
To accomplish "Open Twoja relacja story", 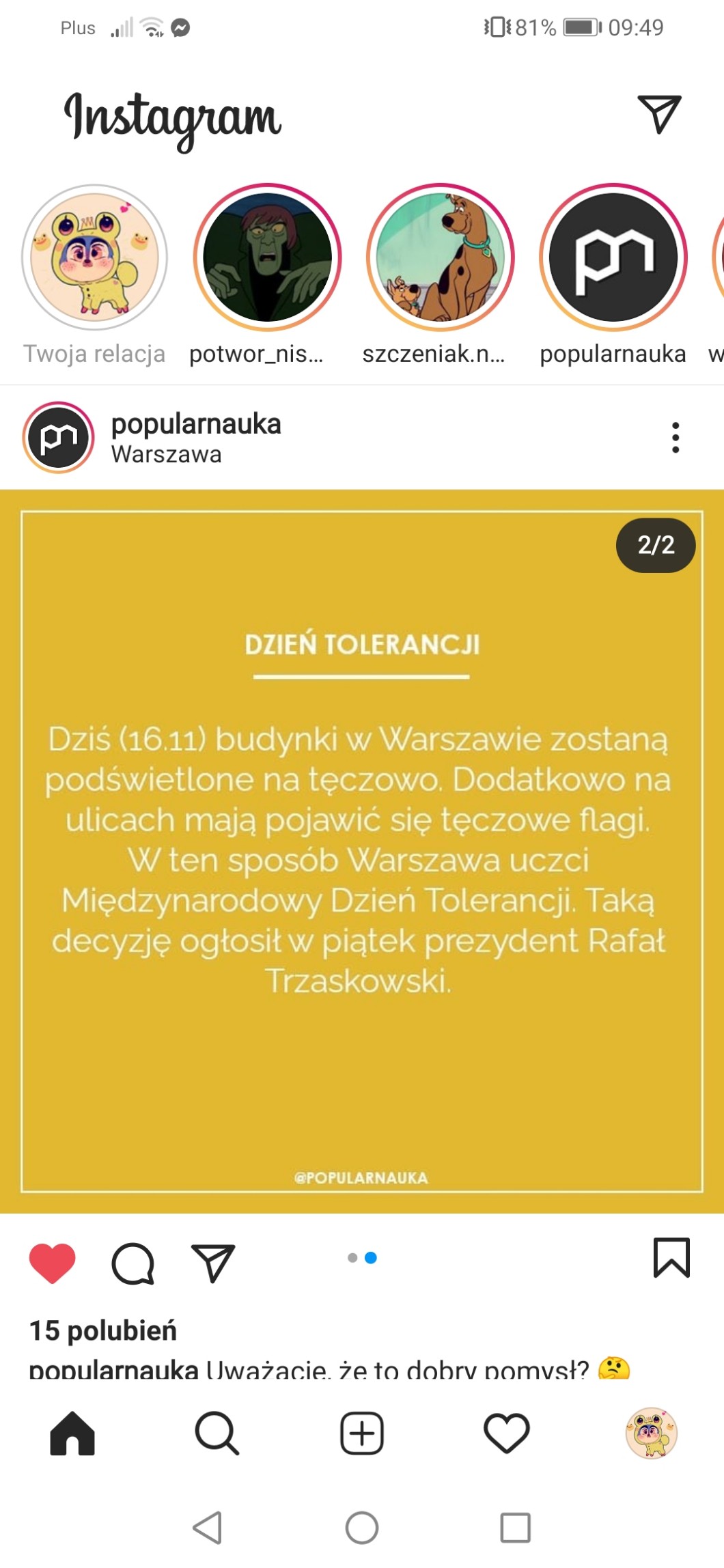I will point(95,257).
